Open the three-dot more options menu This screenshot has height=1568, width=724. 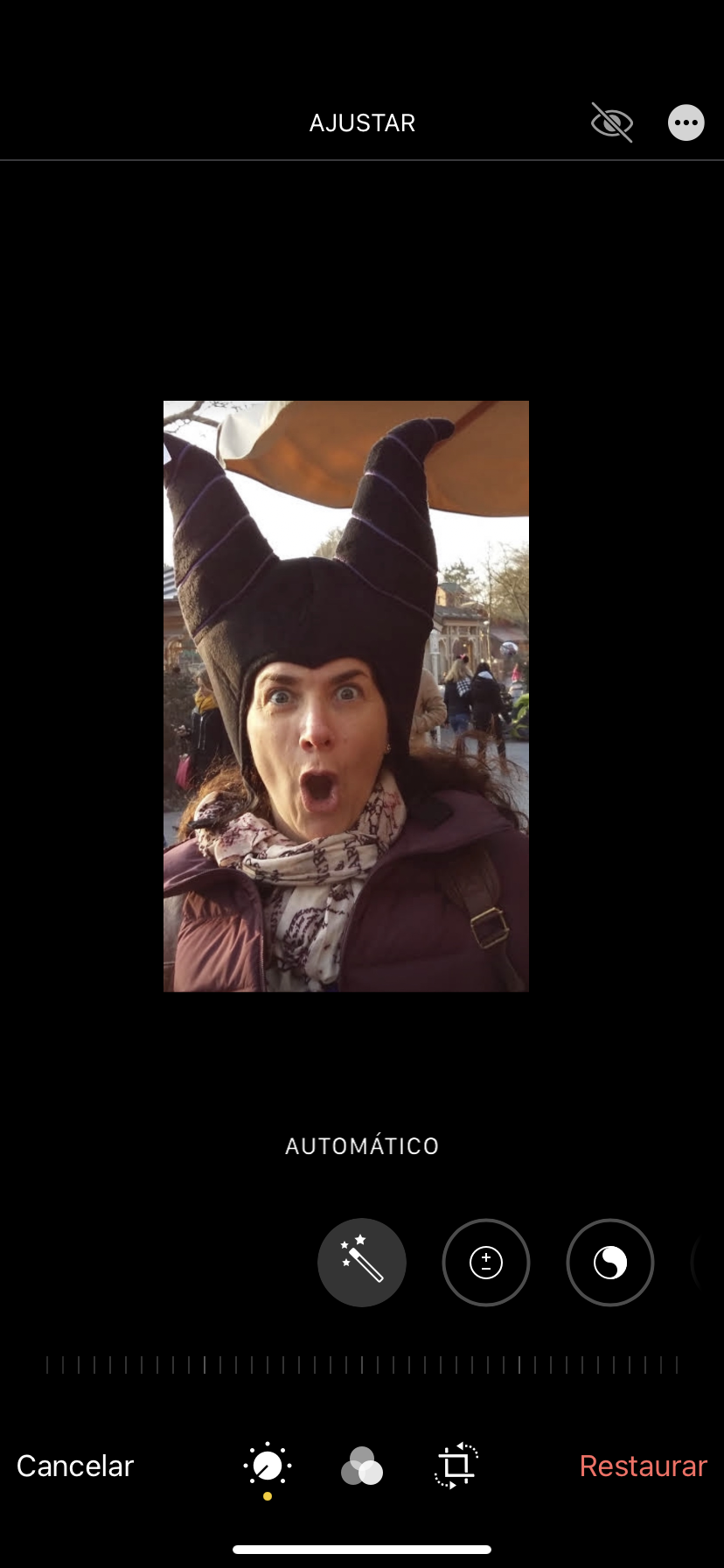pos(686,122)
